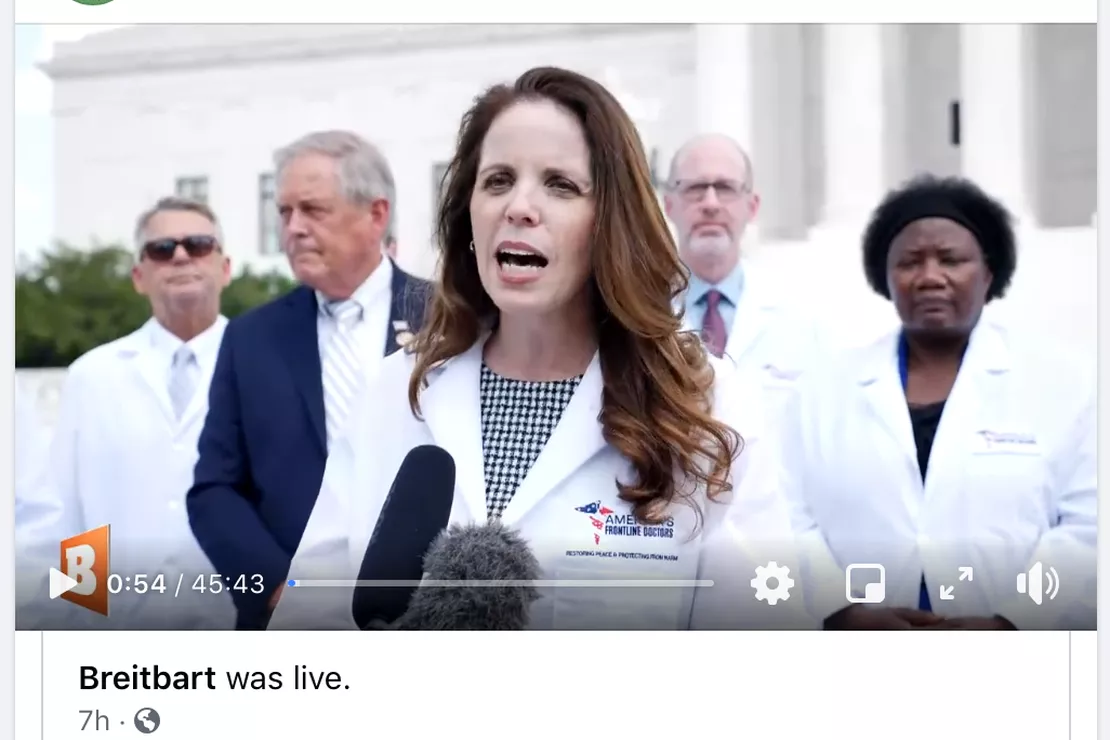Tap the video progress bar
This screenshot has width=1110, height=740.
502,583
